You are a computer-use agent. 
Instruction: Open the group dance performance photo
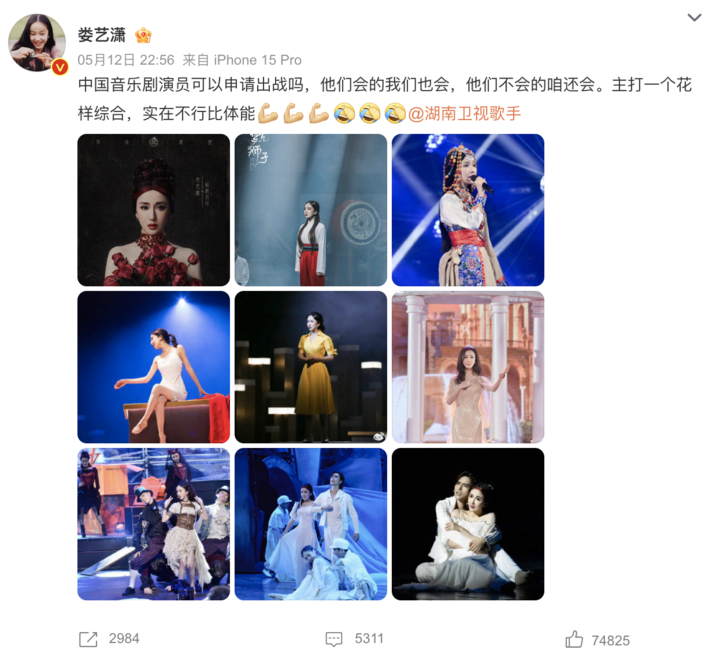(153, 524)
